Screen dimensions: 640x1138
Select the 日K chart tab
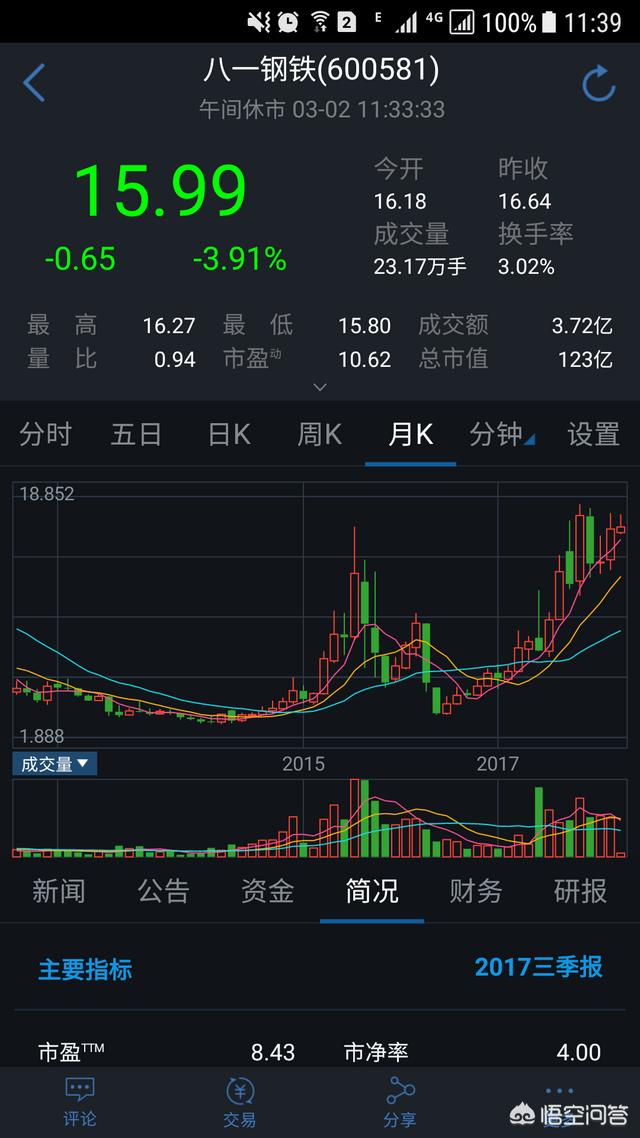[x=228, y=434]
